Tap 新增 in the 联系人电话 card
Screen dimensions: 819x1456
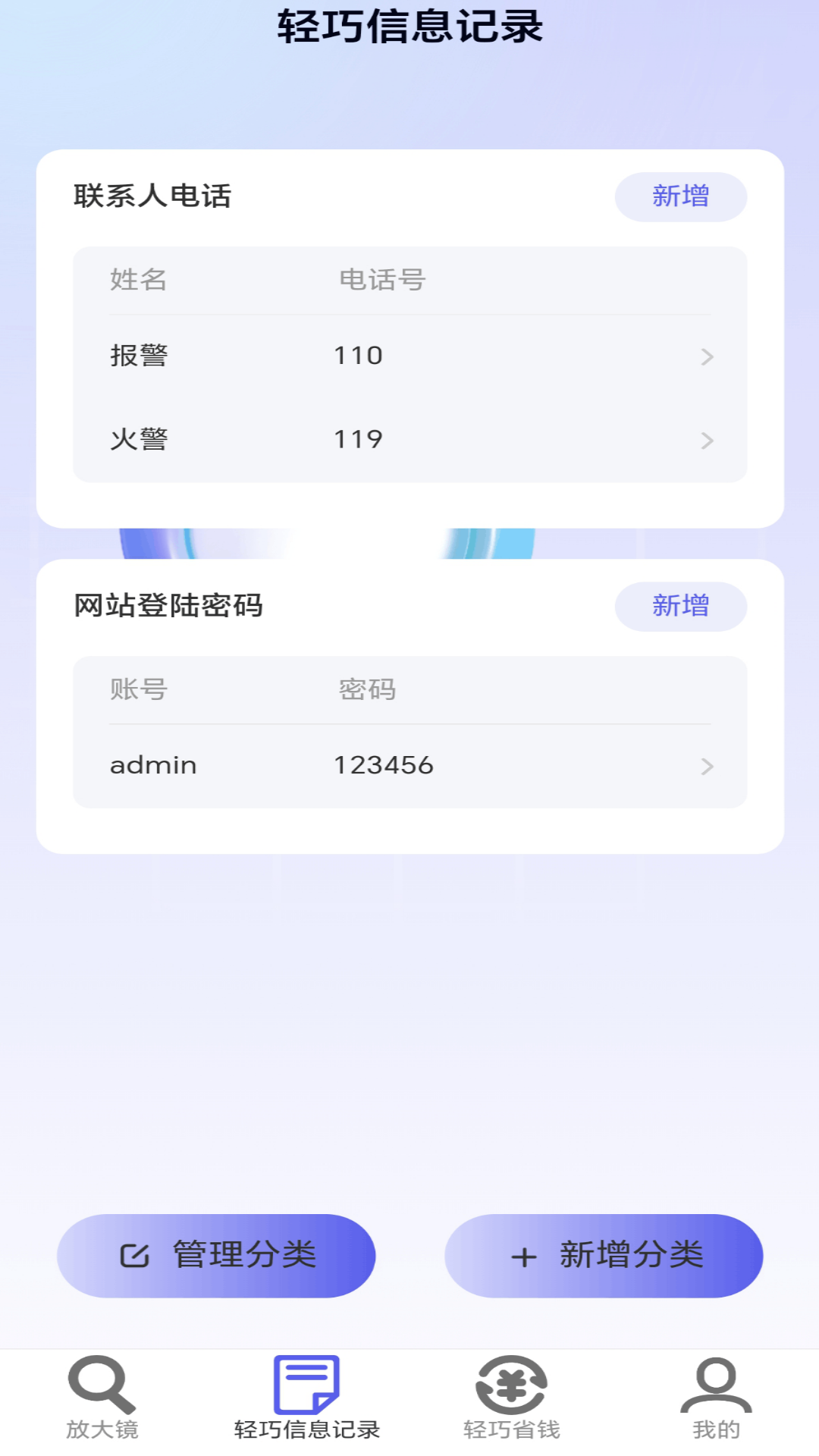(x=680, y=197)
